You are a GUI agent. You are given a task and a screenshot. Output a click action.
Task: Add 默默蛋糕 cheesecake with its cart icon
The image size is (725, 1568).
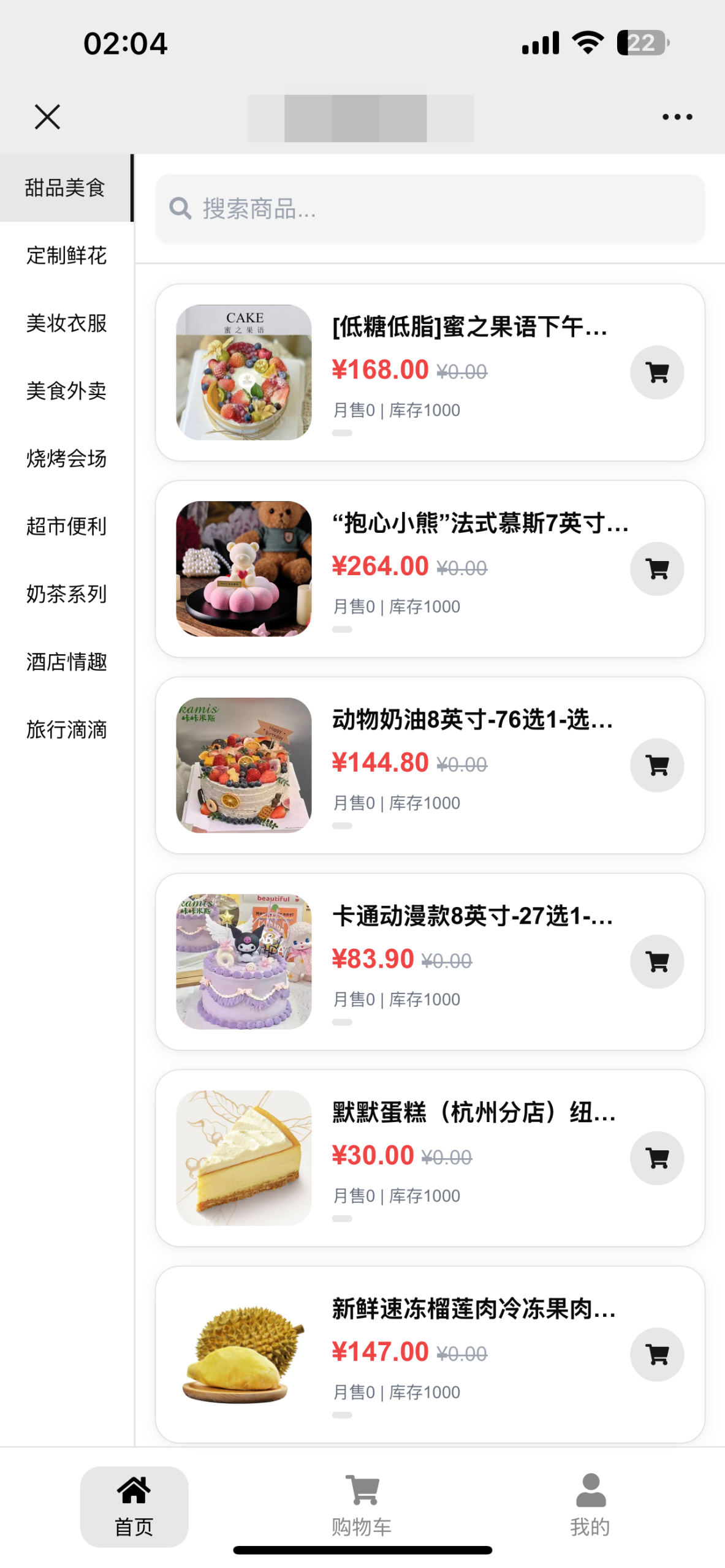656,1158
